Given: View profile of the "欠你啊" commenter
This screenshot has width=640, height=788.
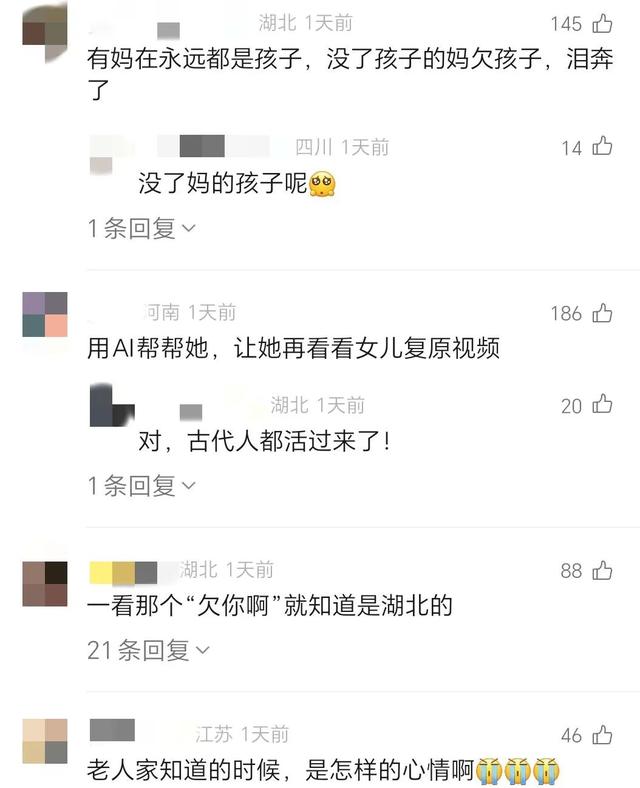Looking at the screenshot, I should (x=44, y=583).
